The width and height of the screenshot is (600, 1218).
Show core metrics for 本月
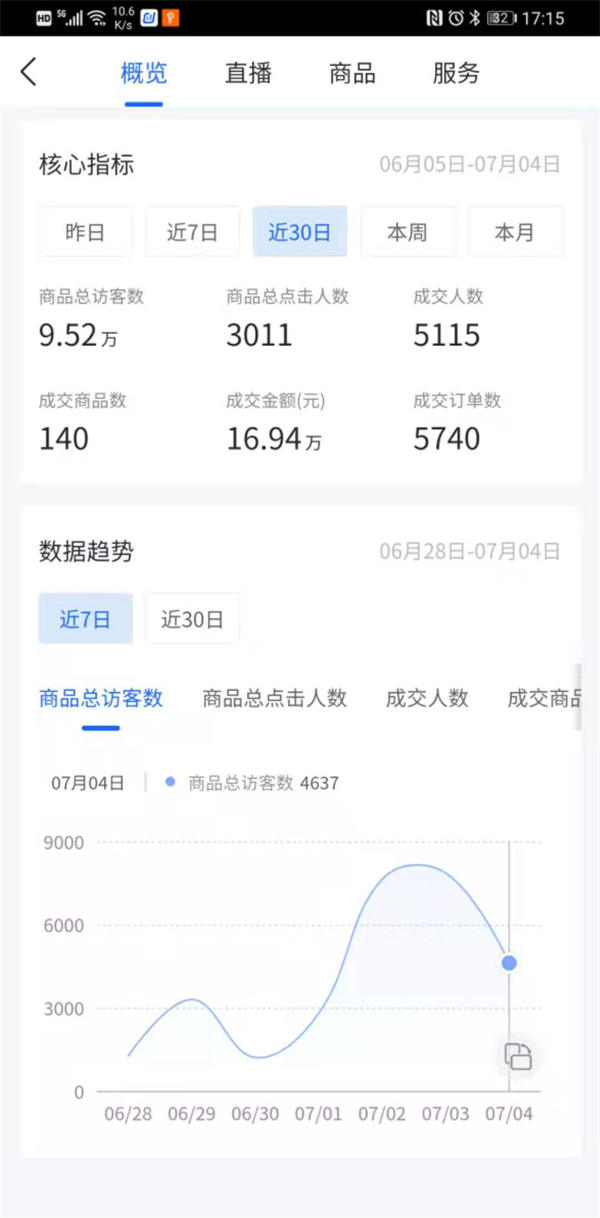pyautogui.click(x=514, y=232)
